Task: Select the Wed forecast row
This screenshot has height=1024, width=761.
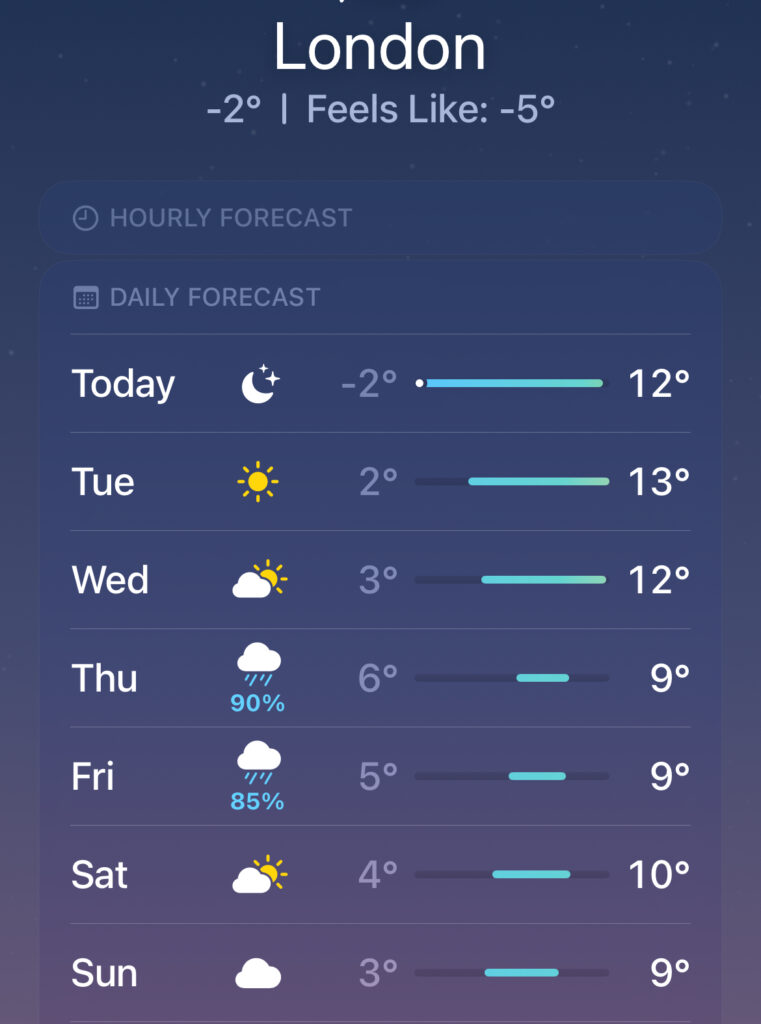Action: (x=380, y=580)
